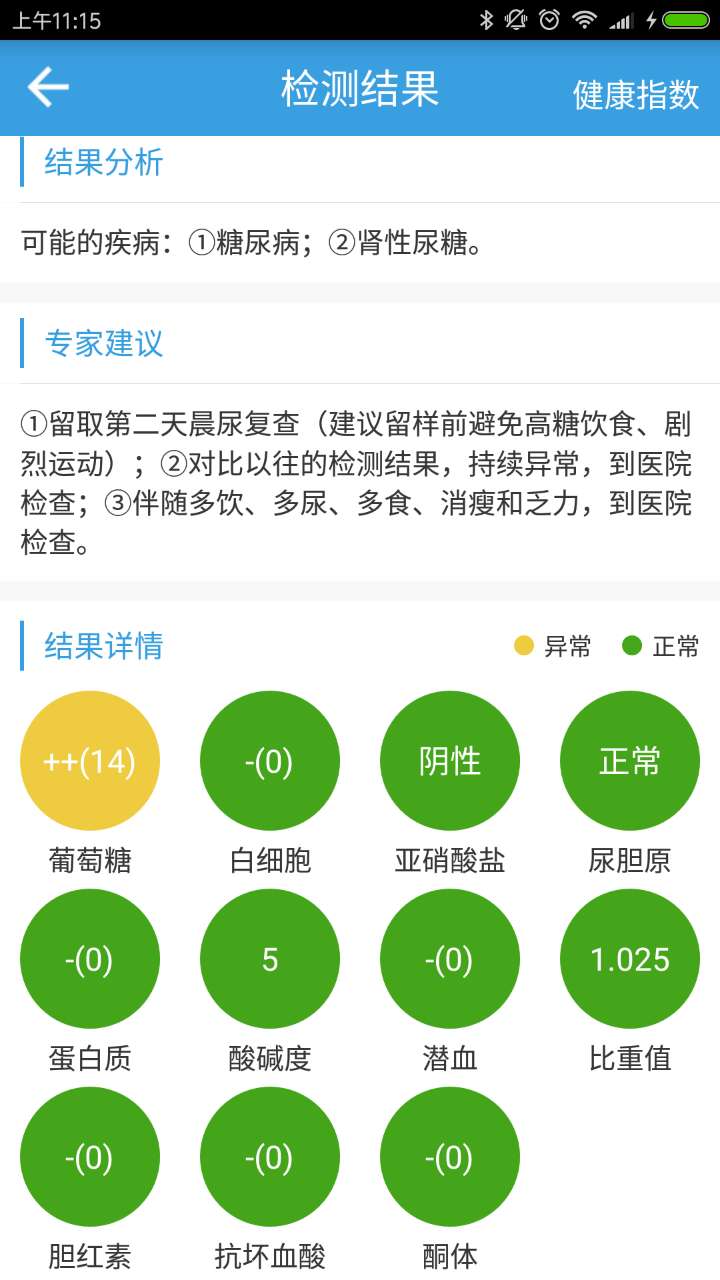
Task: Select the 胆红素 bilirubin result circle
Action: (x=90, y=1155)
